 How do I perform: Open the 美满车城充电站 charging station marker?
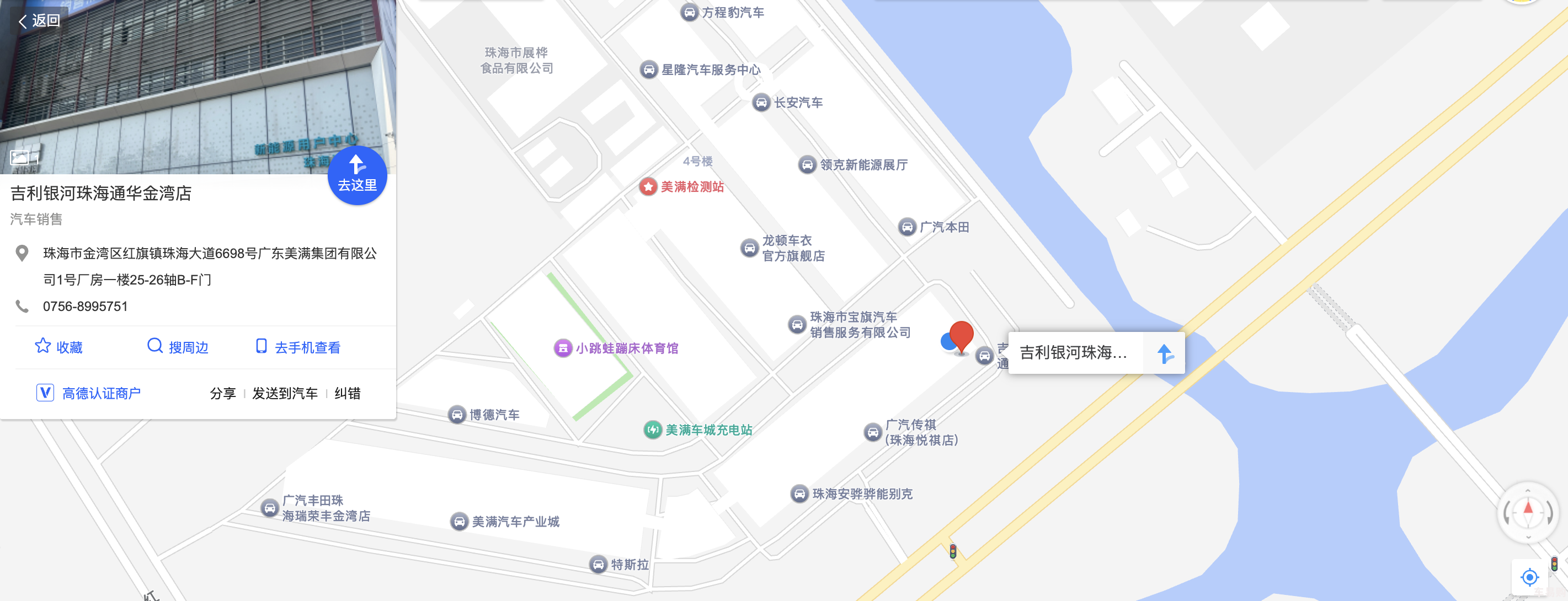[653, 430]
